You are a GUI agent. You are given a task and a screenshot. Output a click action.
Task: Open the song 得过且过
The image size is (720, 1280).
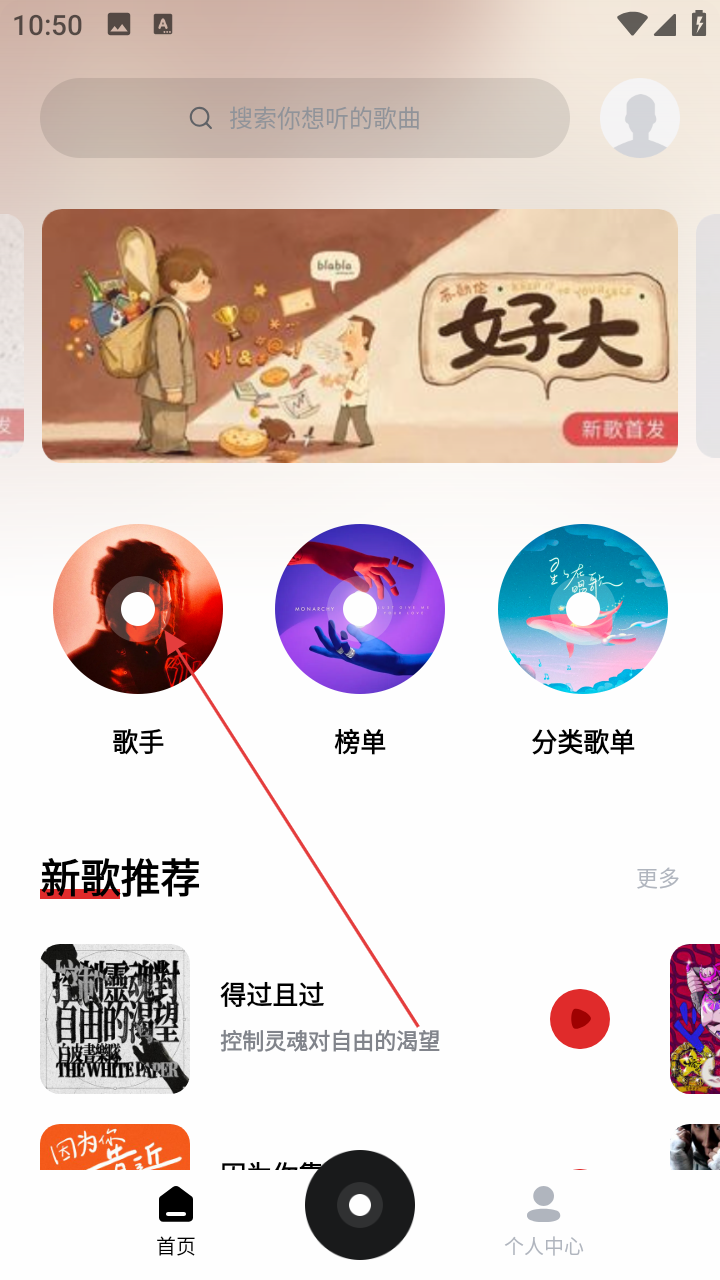(x=330, y=1018)
